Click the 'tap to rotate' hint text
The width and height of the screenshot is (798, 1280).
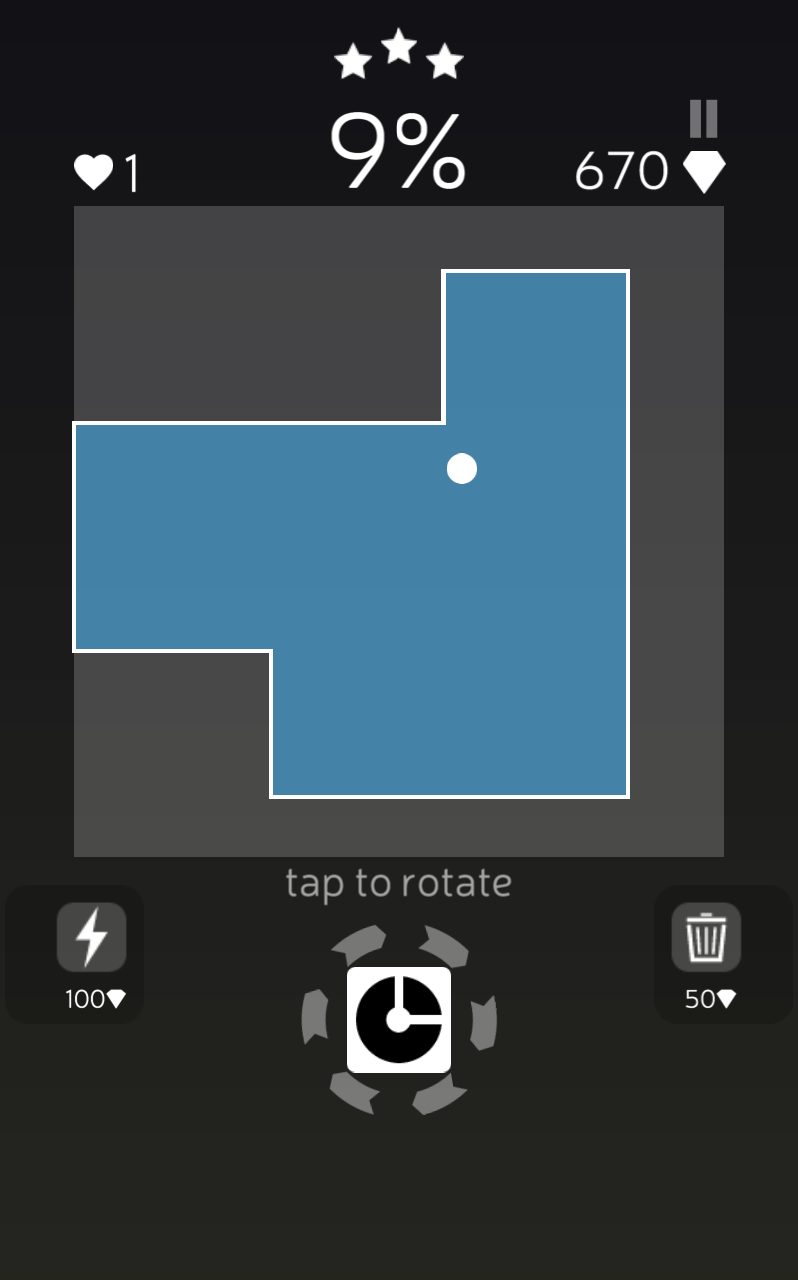pyautogui.click(x=399, y=883)
